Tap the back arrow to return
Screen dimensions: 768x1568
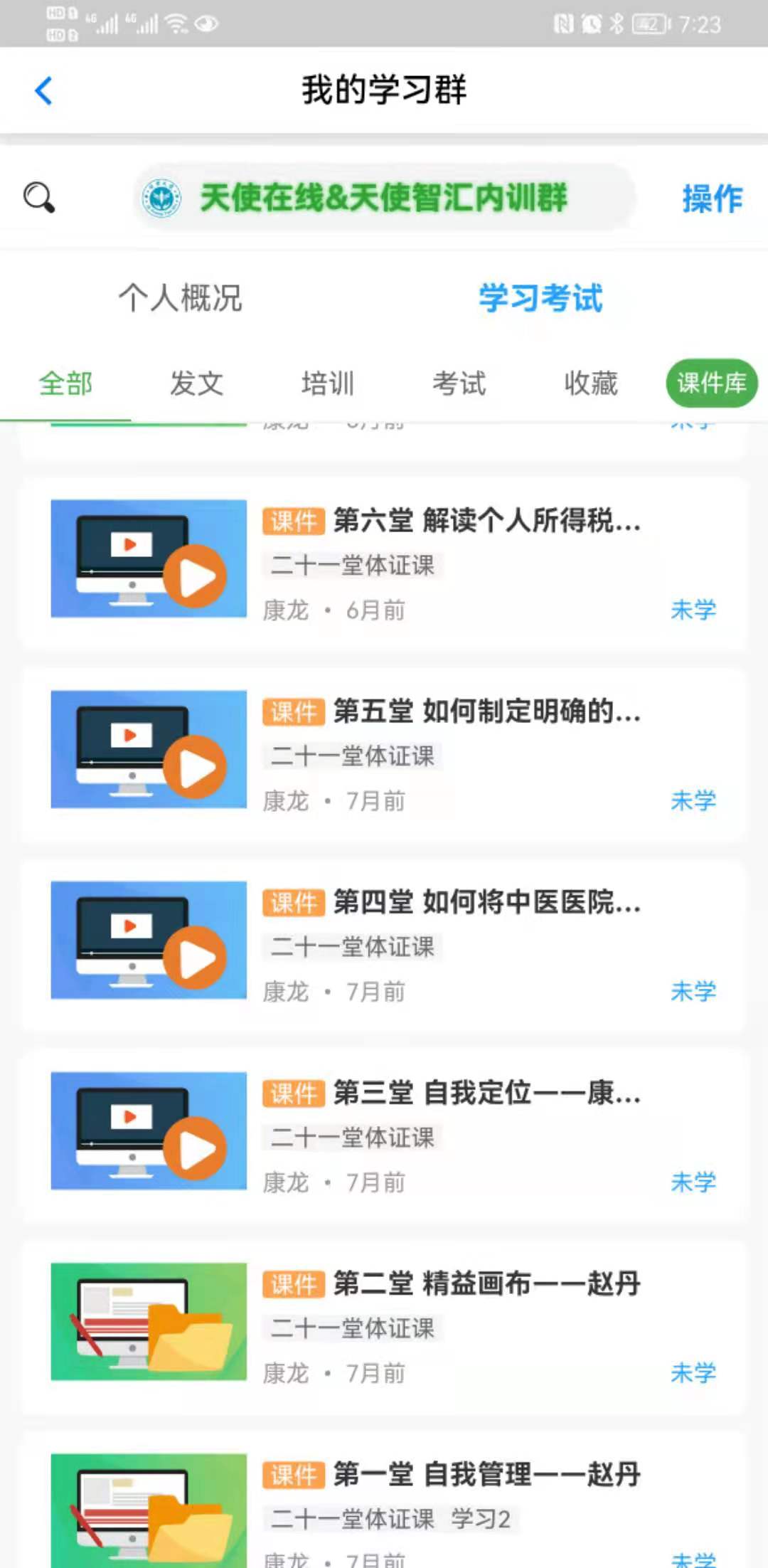click(44, 91)
